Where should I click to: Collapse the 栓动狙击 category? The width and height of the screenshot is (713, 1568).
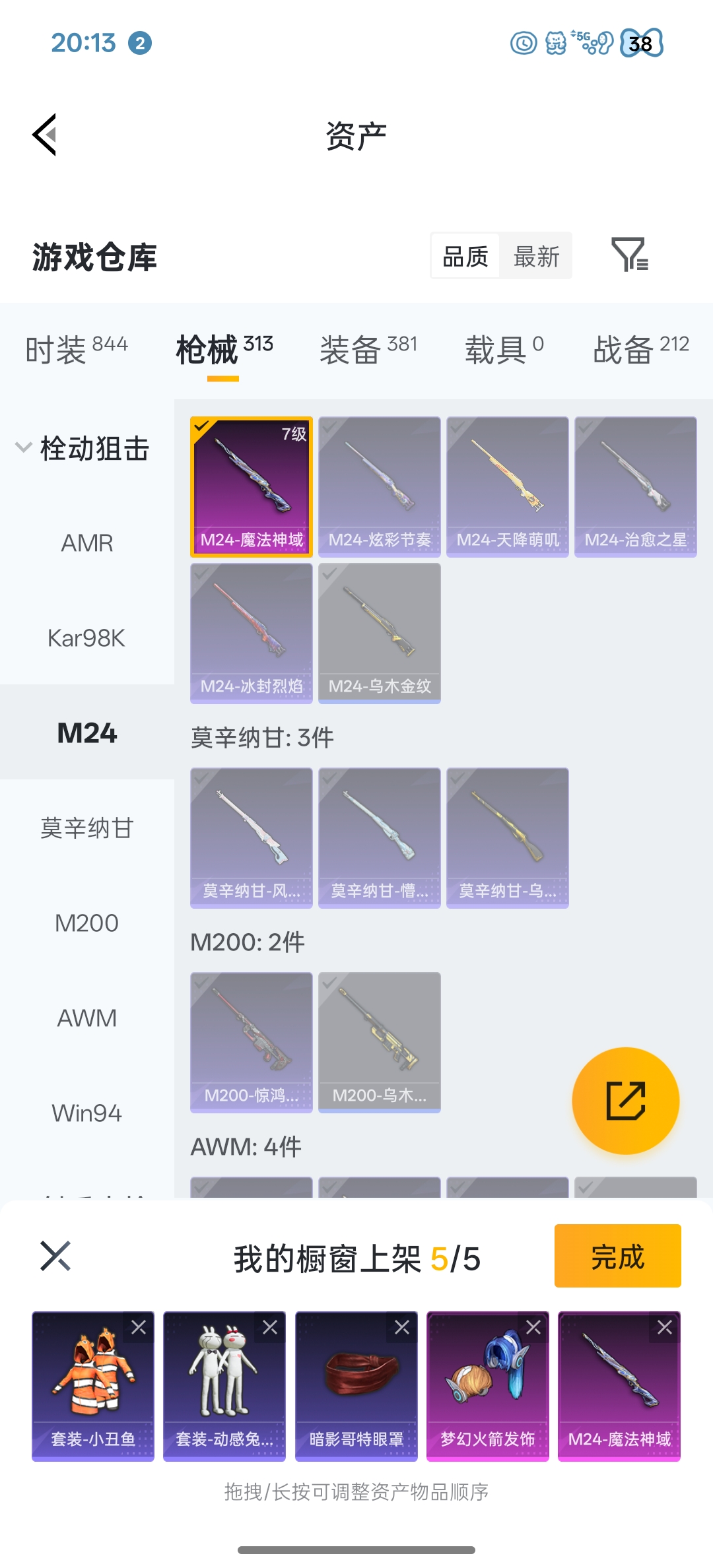24,447
